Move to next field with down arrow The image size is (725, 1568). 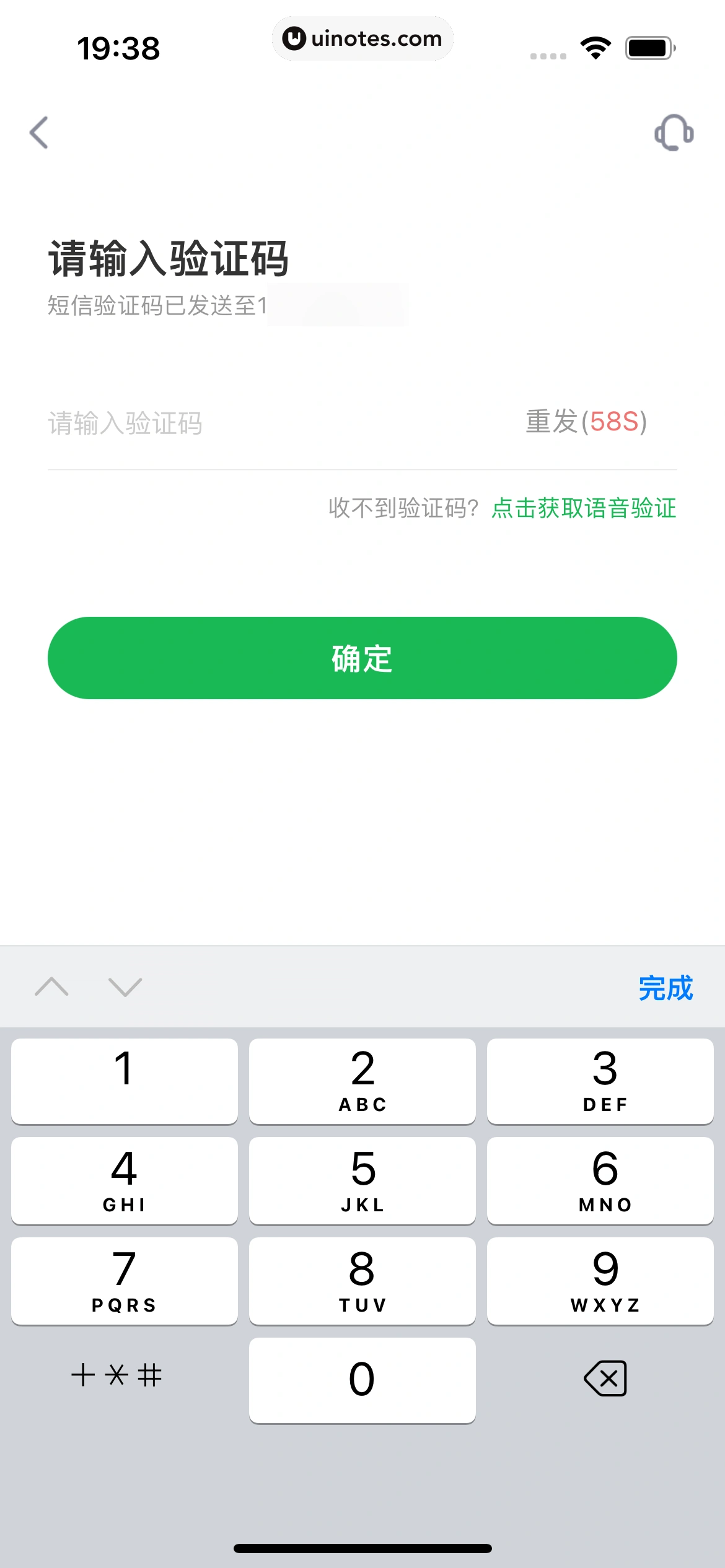pos(125,987)
